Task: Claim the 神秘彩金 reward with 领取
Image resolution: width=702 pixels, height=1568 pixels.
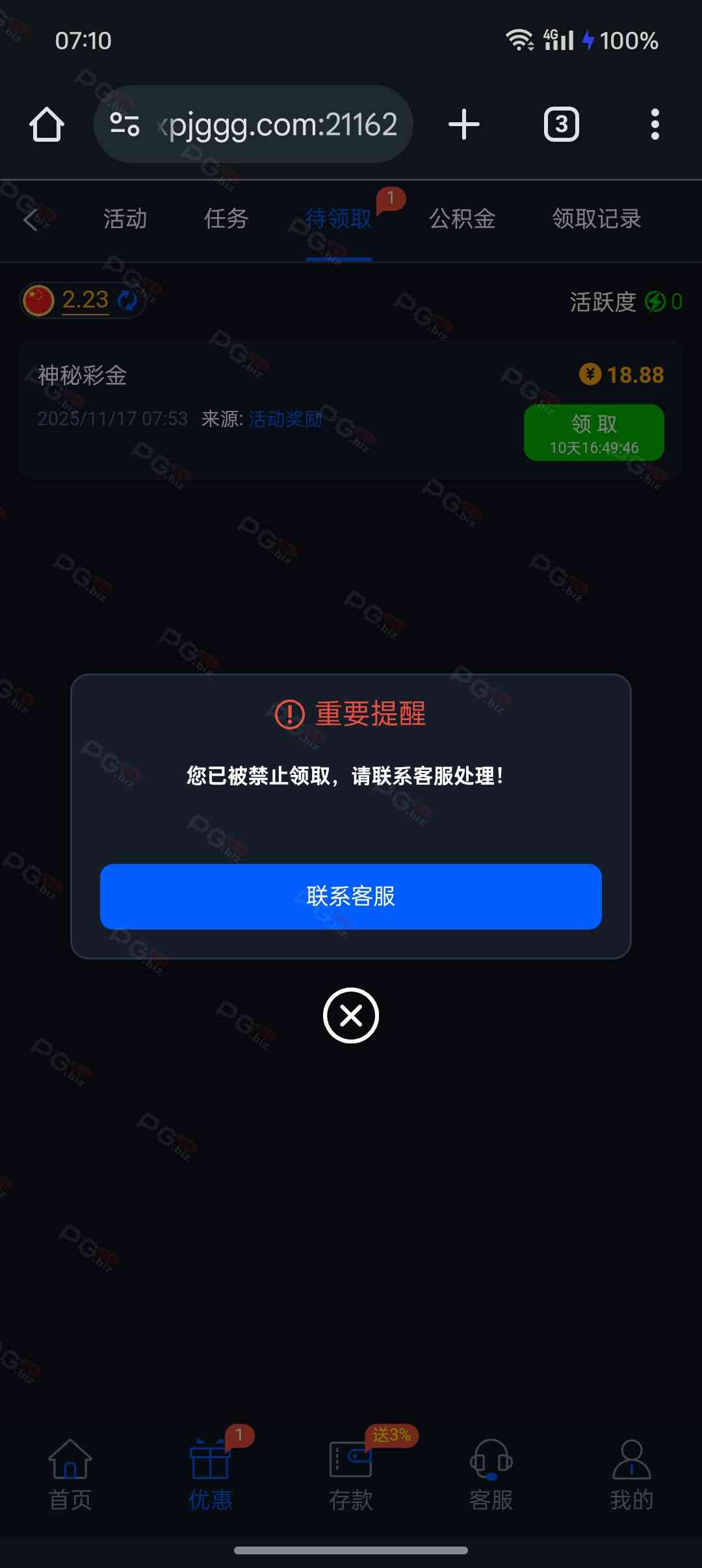Action: click(593, 432)
